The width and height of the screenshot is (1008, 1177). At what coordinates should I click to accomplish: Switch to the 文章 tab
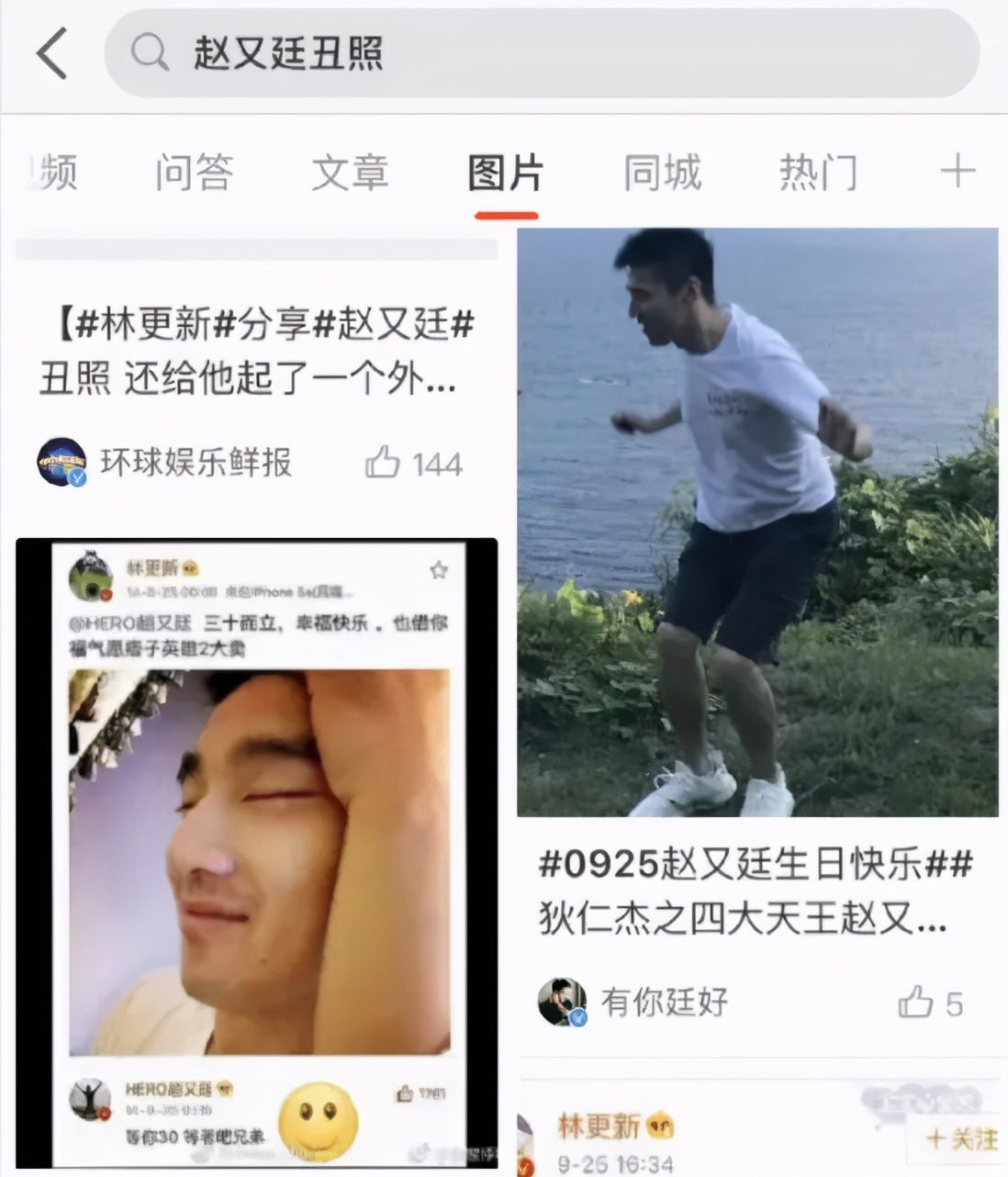click(350, 173)
